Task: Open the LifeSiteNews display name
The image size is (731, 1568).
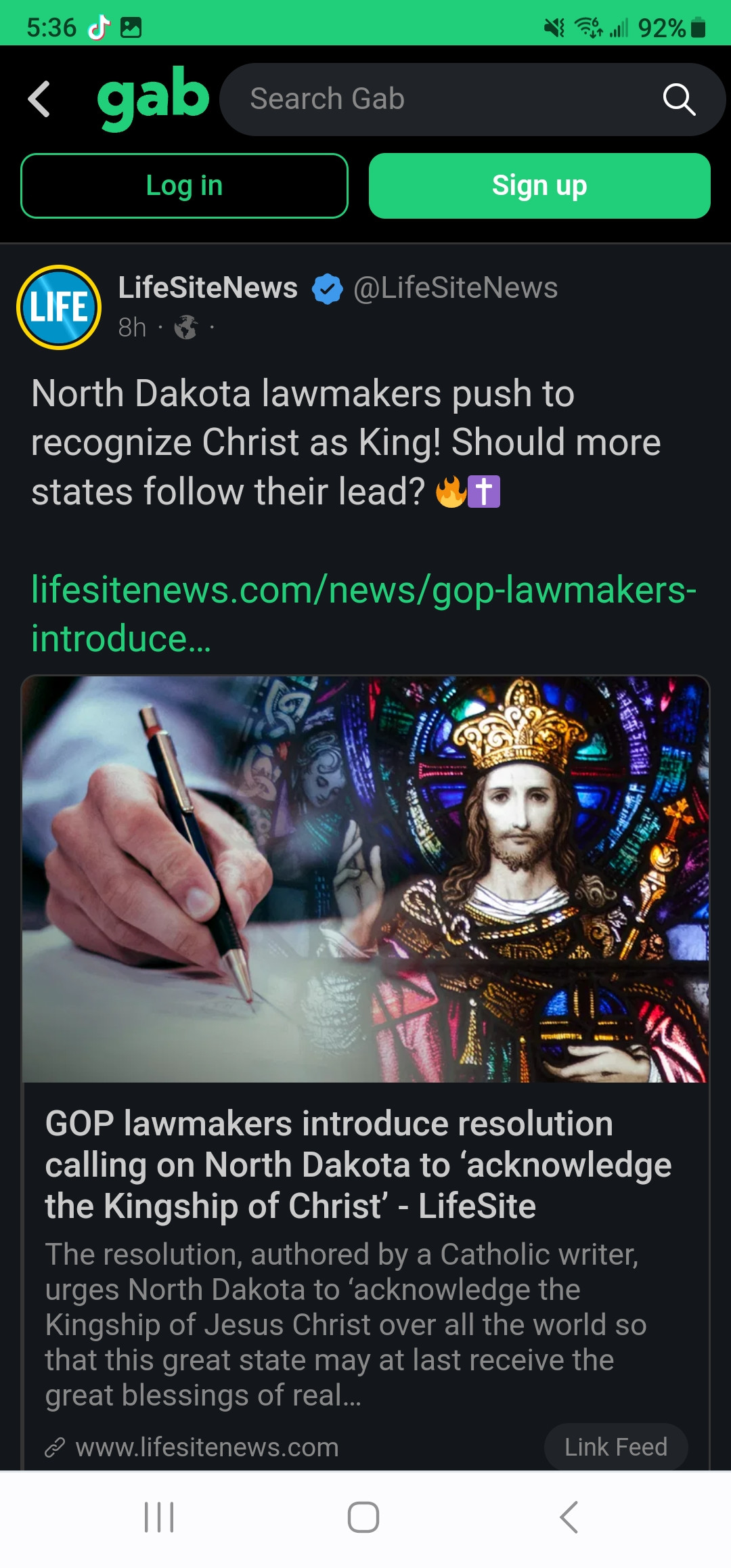Action: click(x=208, y=288)
